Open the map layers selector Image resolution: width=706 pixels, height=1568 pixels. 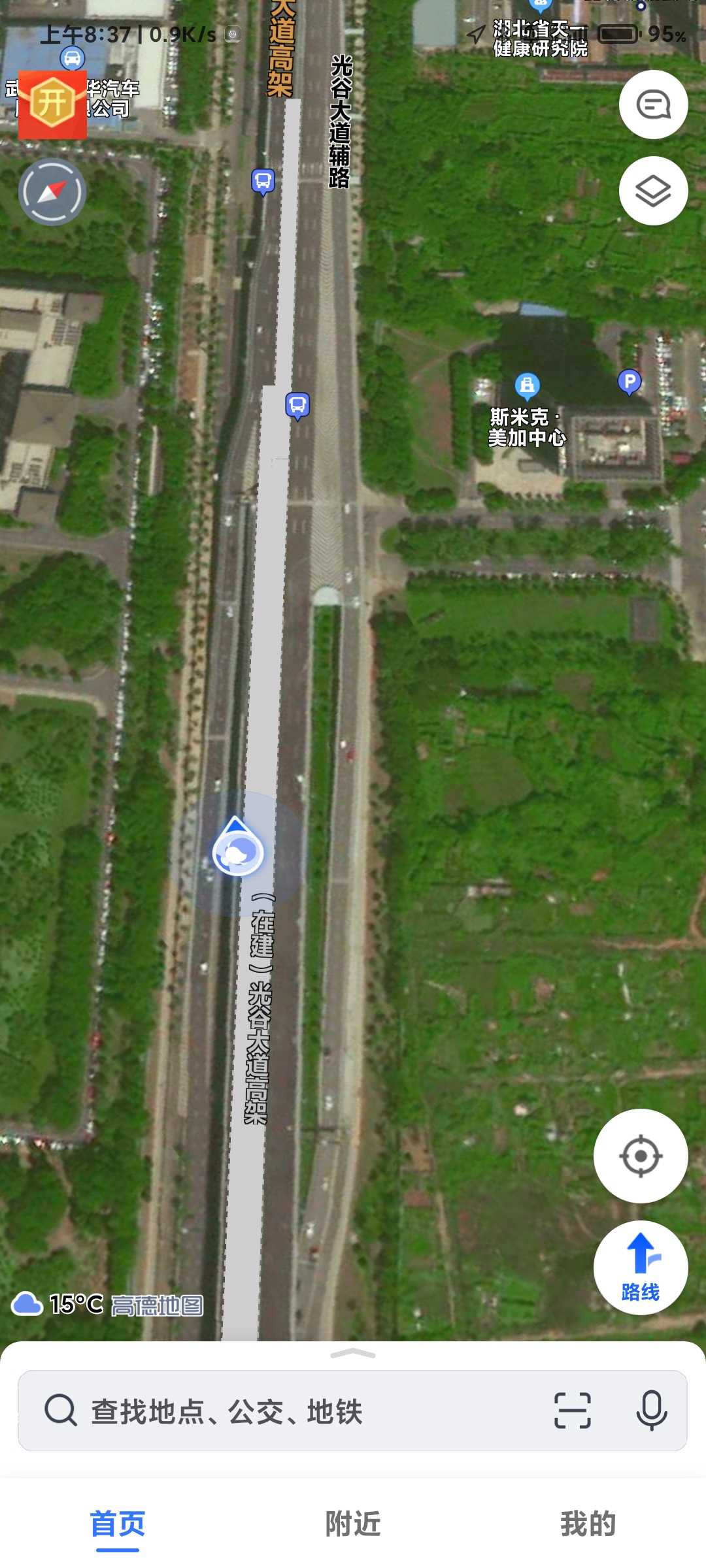(653, 191)
